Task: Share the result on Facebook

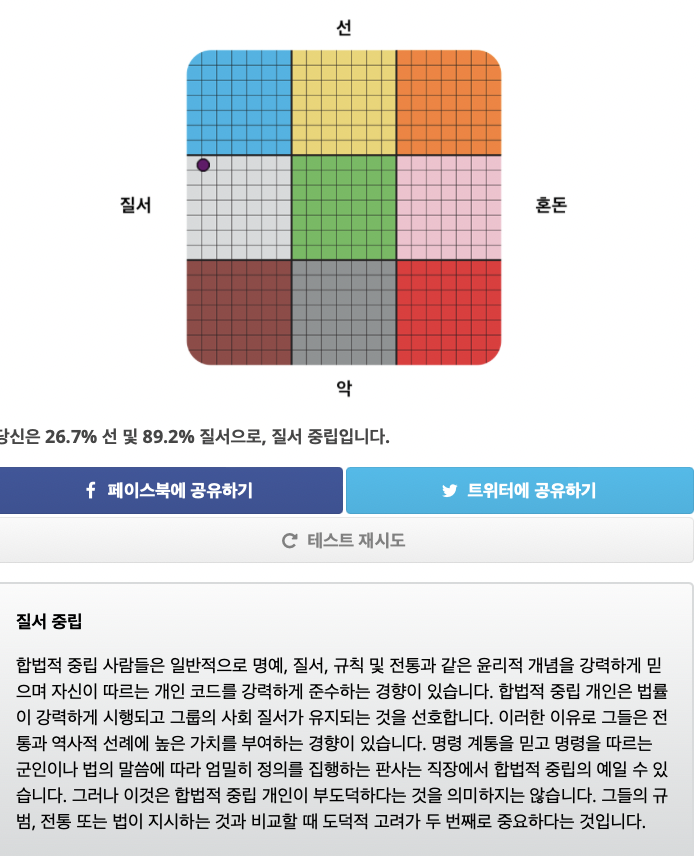Action: pyautogui.click(x=170, y=490)
